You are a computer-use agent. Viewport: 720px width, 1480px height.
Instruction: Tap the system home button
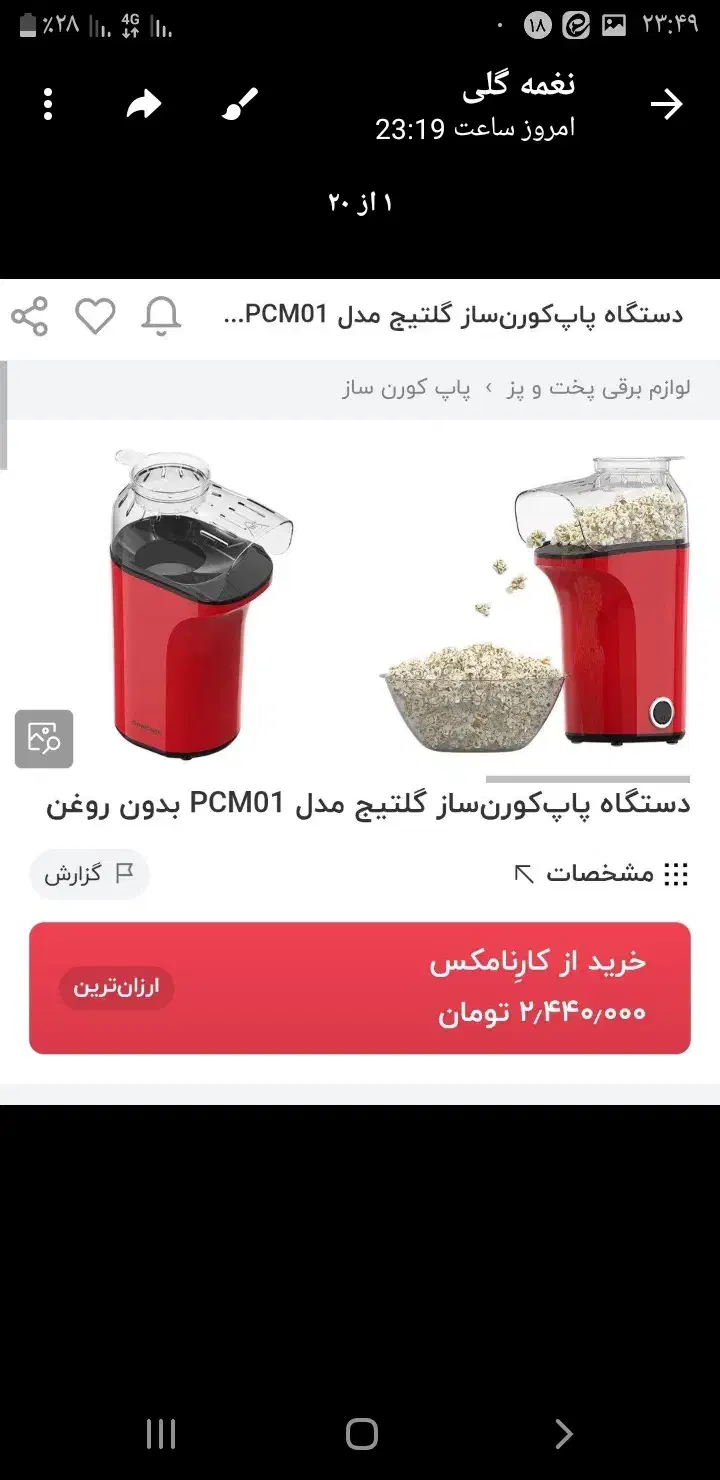[361, 1434]
